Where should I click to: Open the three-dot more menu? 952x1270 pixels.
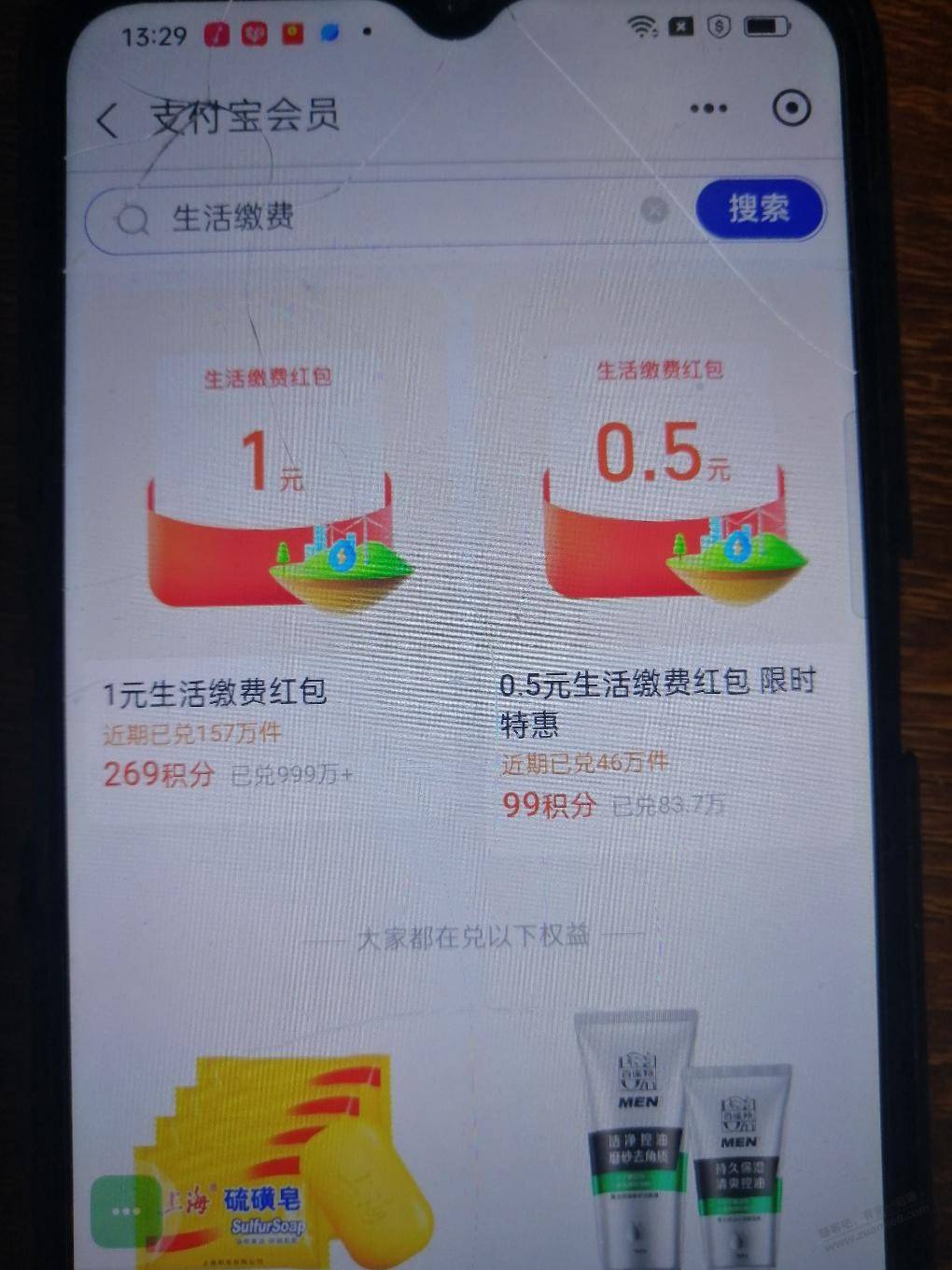(x=708, y=109)
